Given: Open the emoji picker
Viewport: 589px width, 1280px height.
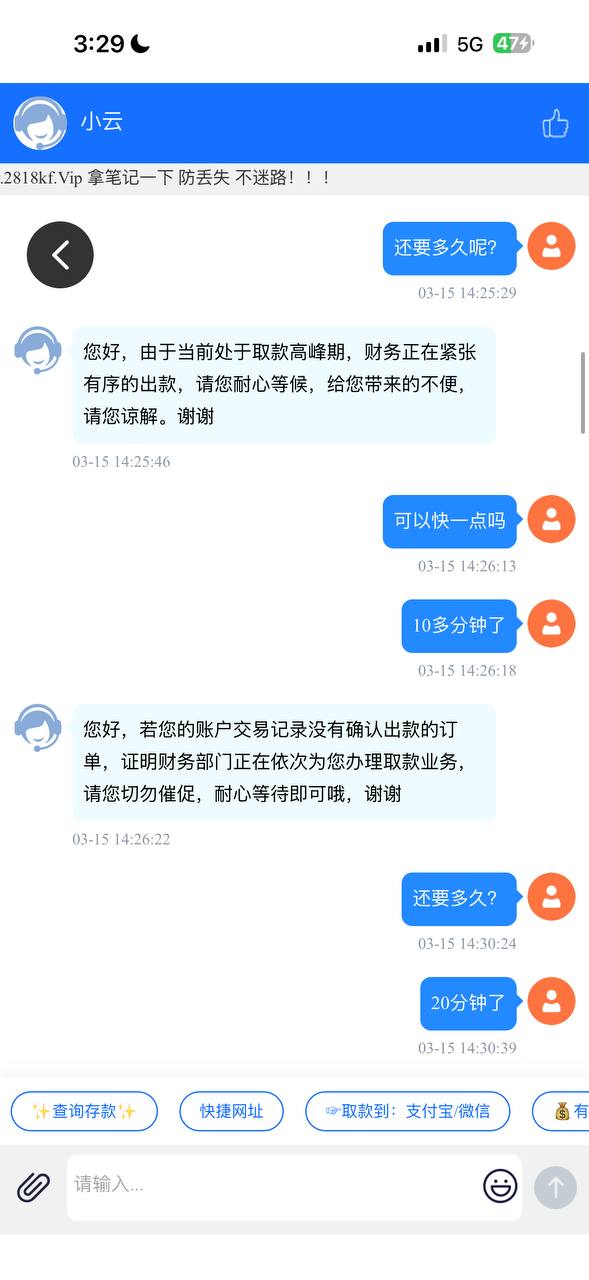Looking at the screenshot, I should pos(500,1187).
